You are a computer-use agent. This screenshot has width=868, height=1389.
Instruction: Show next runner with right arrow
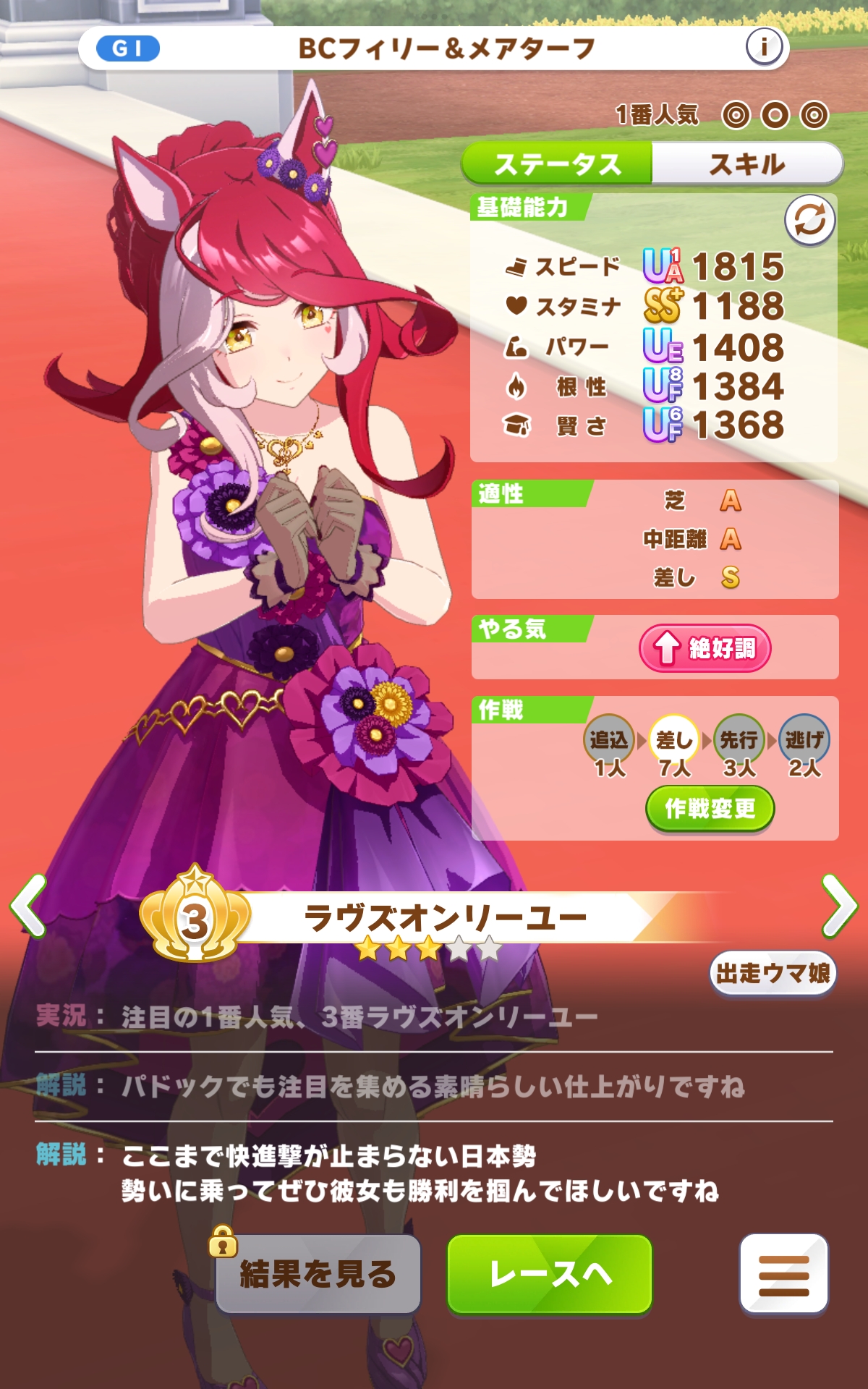[839, 906]
